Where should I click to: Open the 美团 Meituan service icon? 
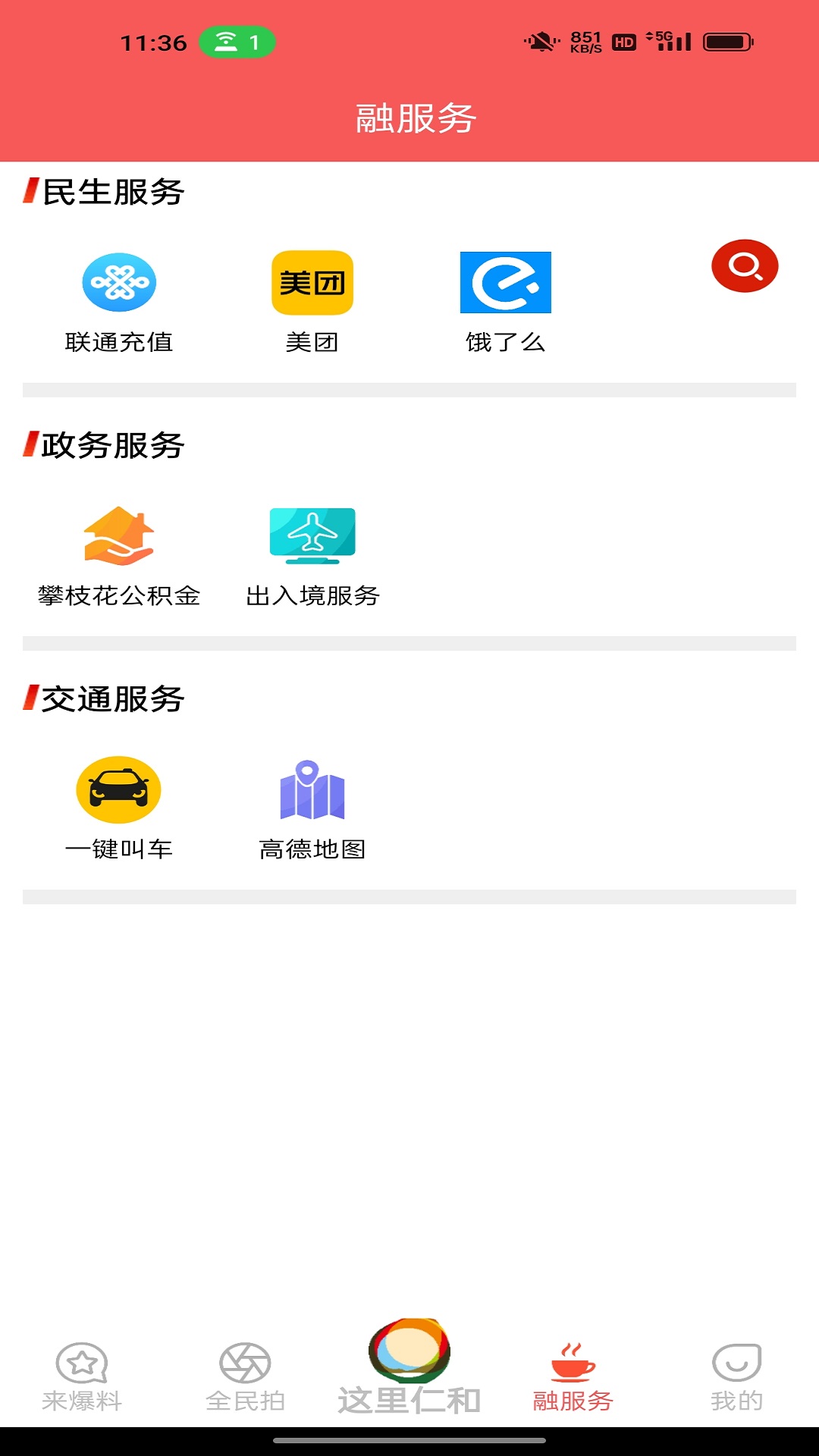click(313, 281)
